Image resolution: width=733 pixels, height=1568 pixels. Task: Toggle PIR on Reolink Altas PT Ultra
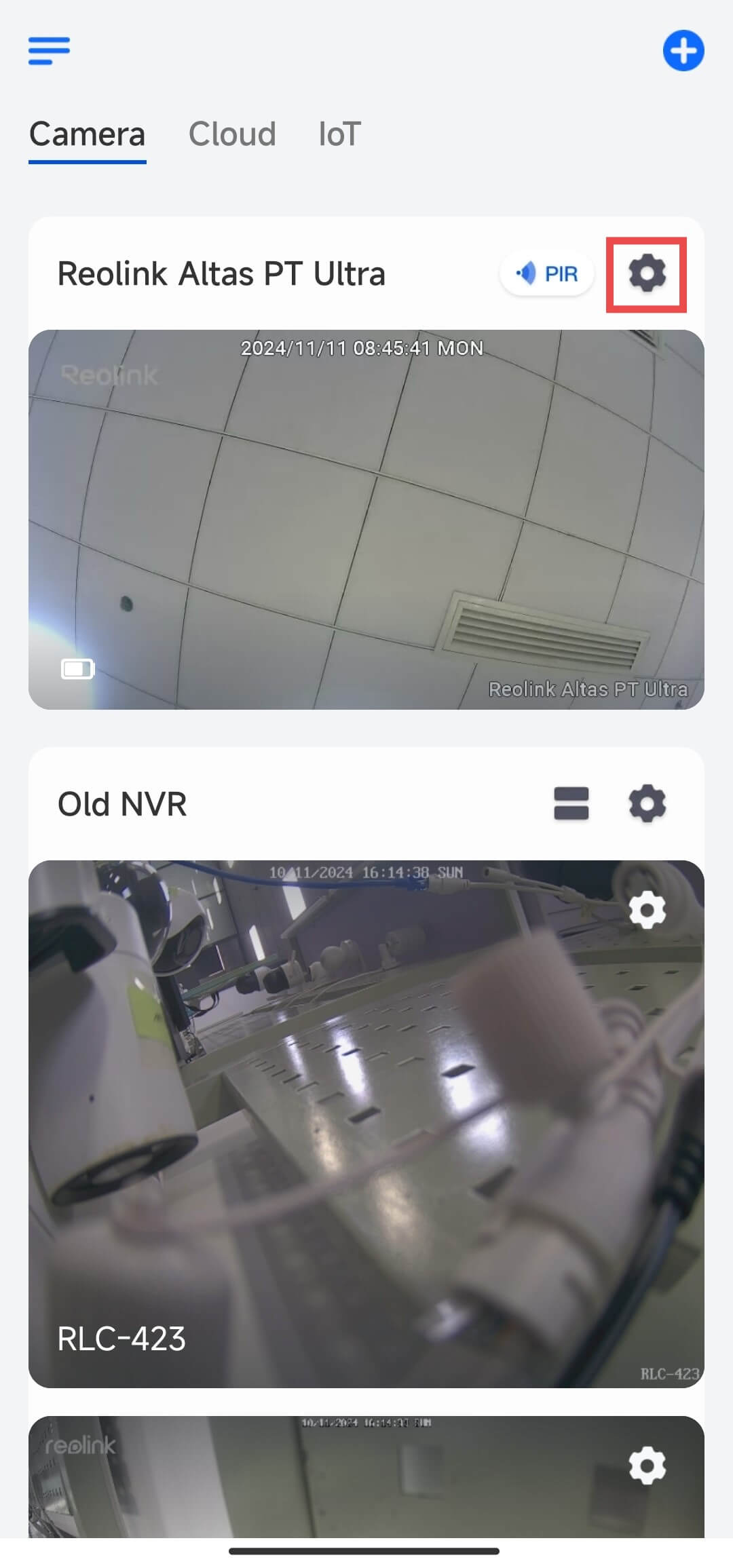point(547,274)
